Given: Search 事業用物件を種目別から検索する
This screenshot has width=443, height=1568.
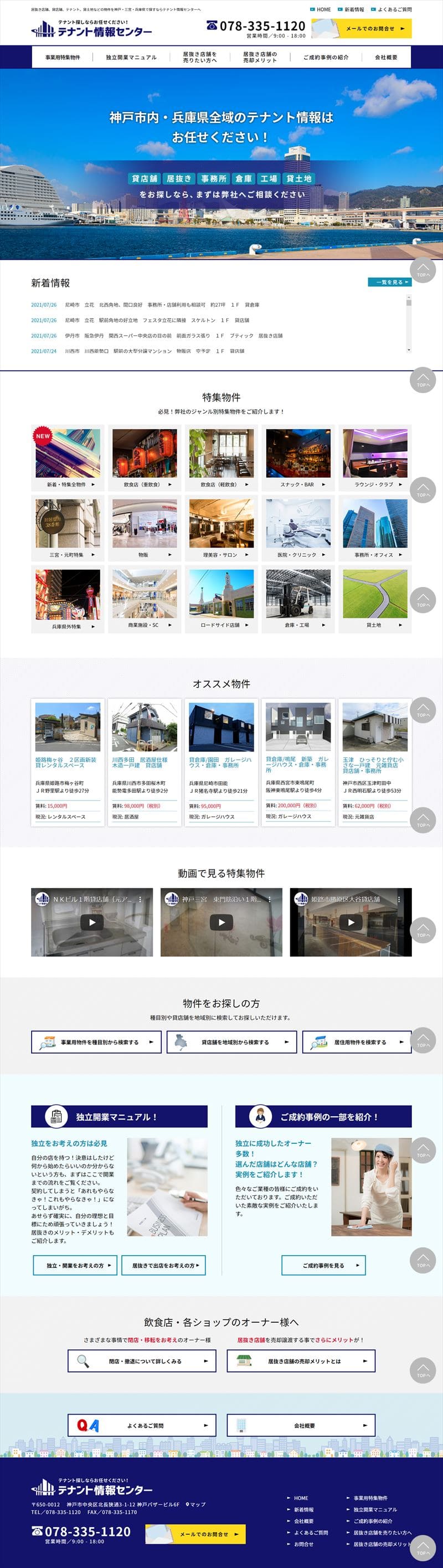Looking at the screenshot, I should pyautogui.click(x=96, y=1042).
